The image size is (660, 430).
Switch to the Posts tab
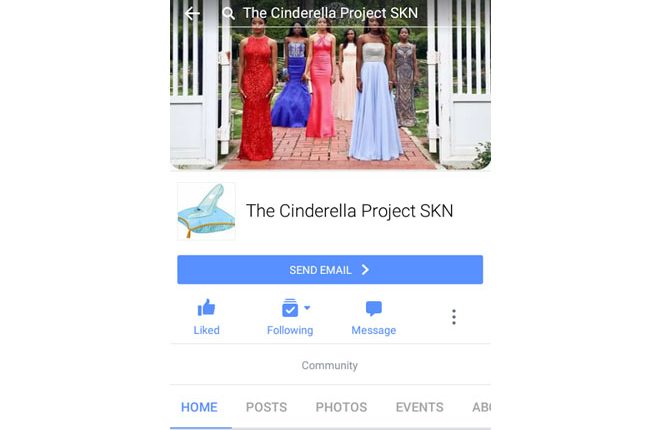[266, 407]
